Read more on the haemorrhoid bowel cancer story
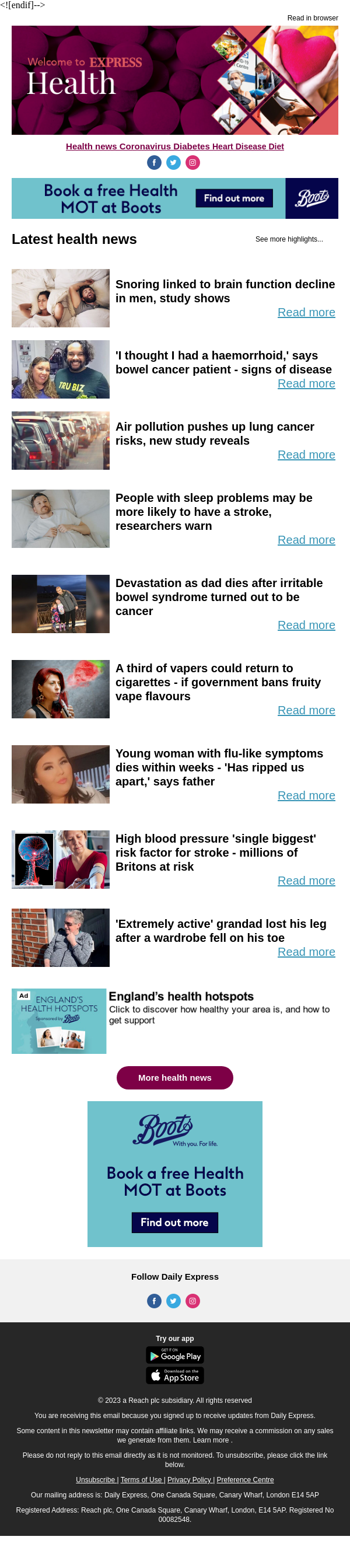The image size is (350, 1568). (306, 383)
